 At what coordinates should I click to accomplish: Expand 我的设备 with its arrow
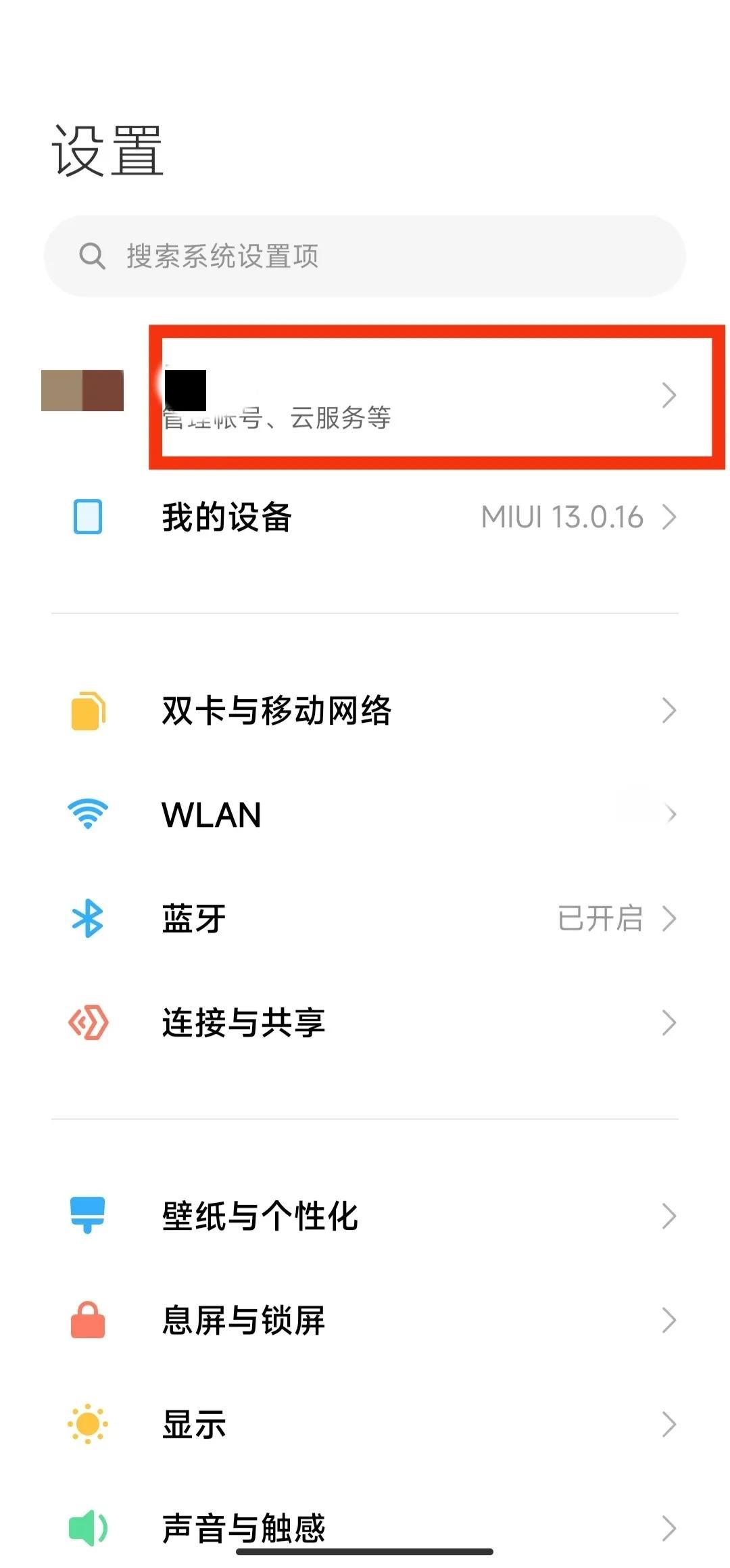(670, 516)
